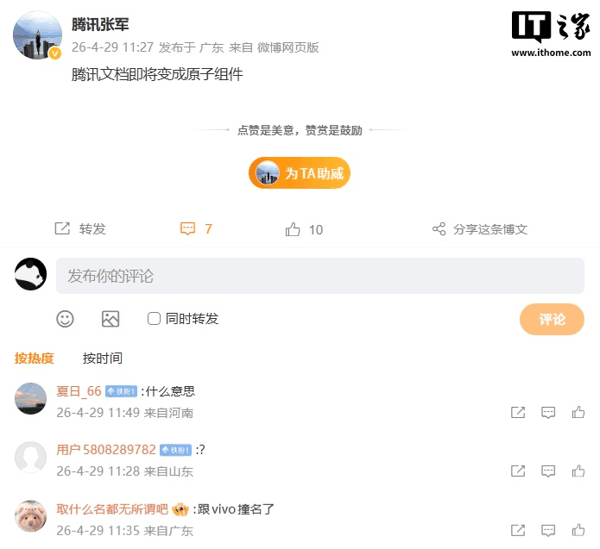Submit with the orange 评论 button

551,319
